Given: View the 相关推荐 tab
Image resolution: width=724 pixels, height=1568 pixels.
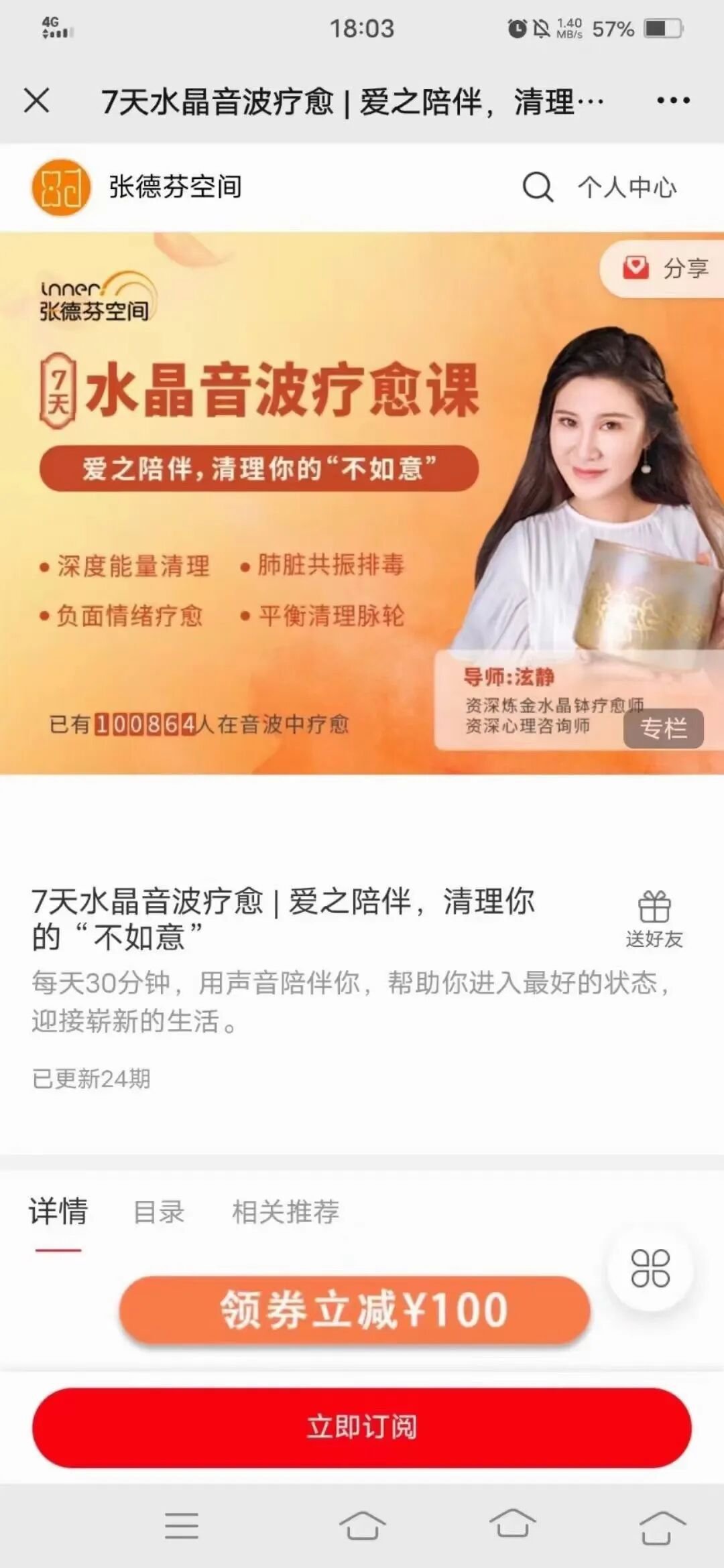Looking at the screenshot, I should [x=286, y=1212].
